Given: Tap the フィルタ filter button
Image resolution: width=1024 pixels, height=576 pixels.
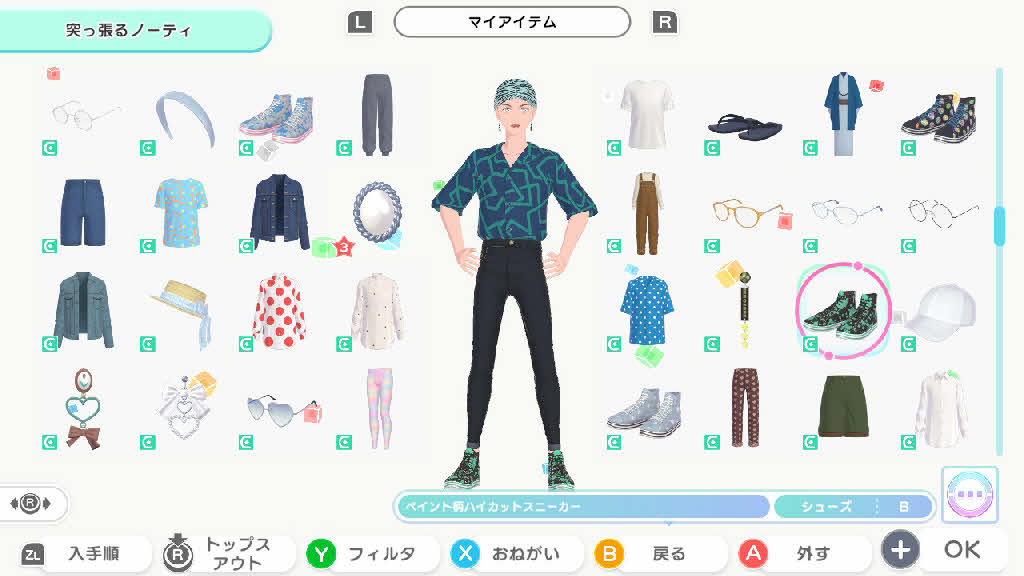Looking at the screenshot, I should point(372,553).
